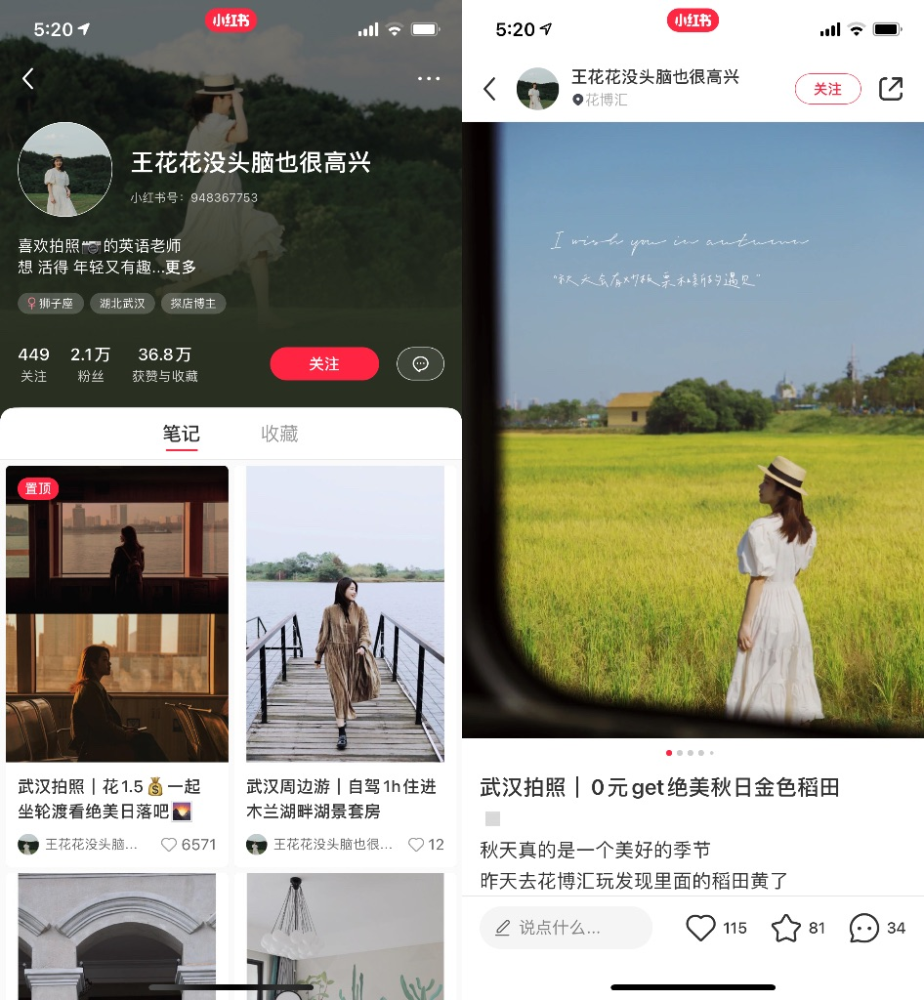Image resolution: width=924 pixels, height=1000 pixels.
Task: Go back from the rice field note
Action: coord(489,89)
